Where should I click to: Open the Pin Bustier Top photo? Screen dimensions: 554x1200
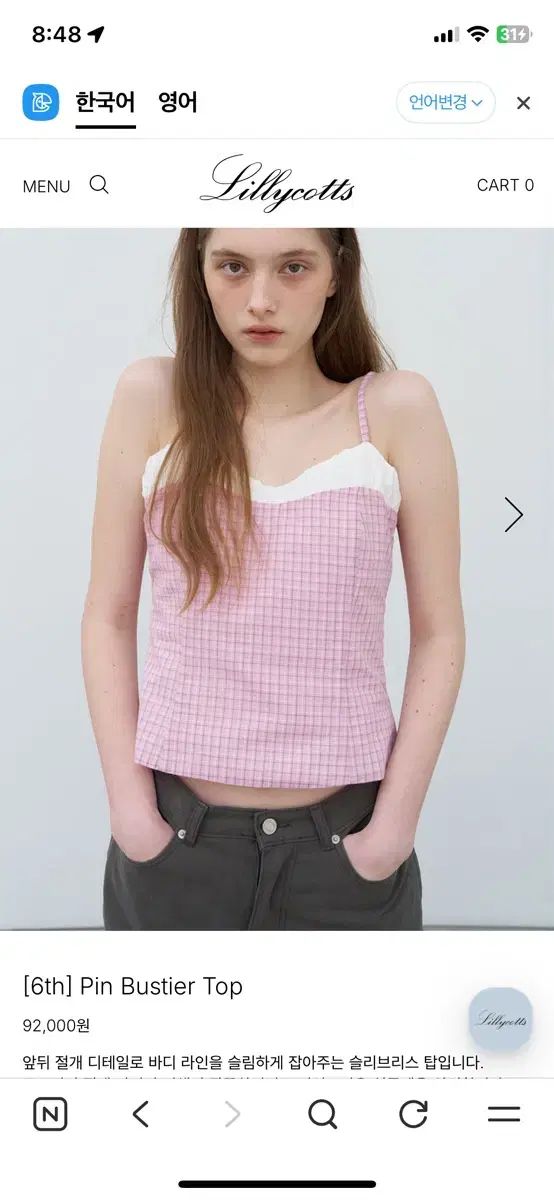(x=277, y=579)
